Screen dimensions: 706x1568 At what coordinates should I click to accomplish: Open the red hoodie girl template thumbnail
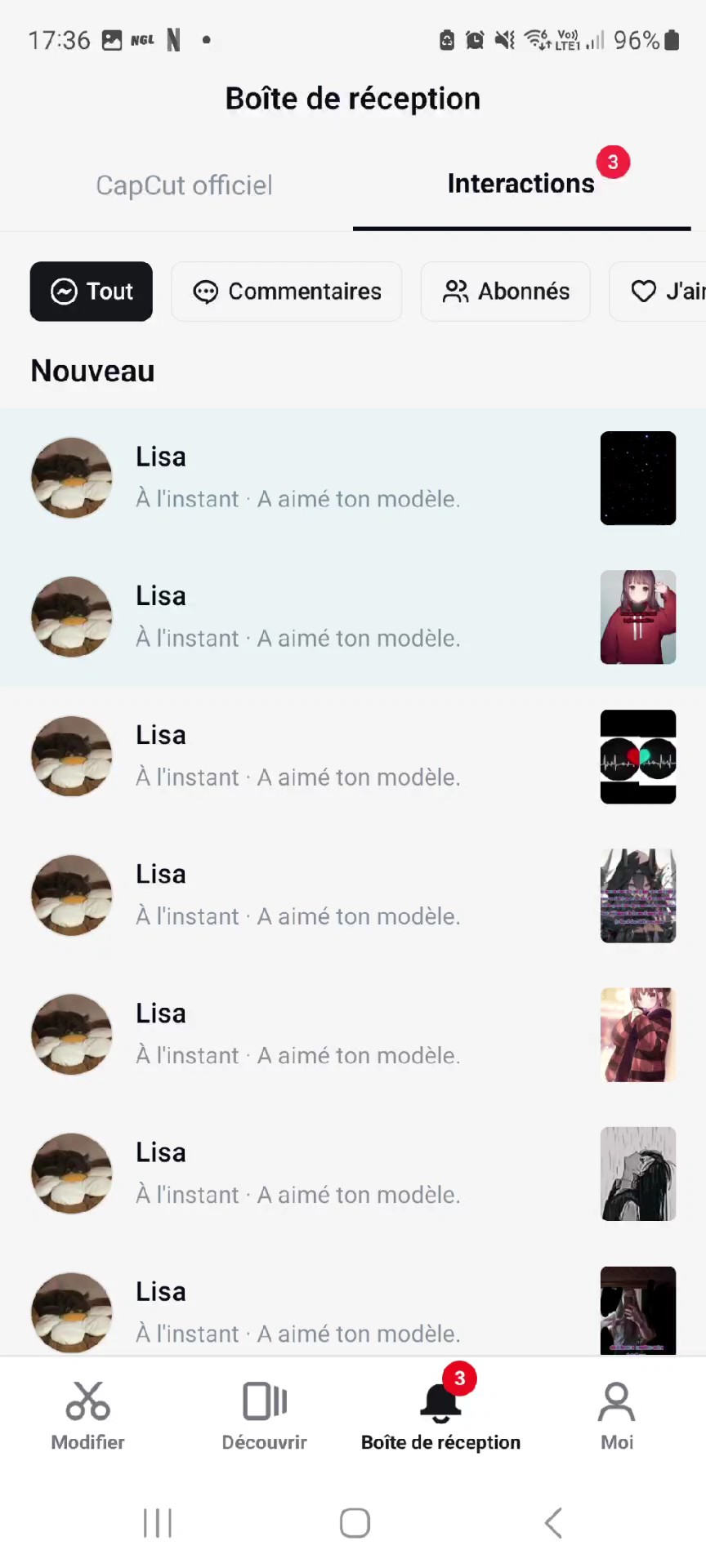click(x=637, y=617)
